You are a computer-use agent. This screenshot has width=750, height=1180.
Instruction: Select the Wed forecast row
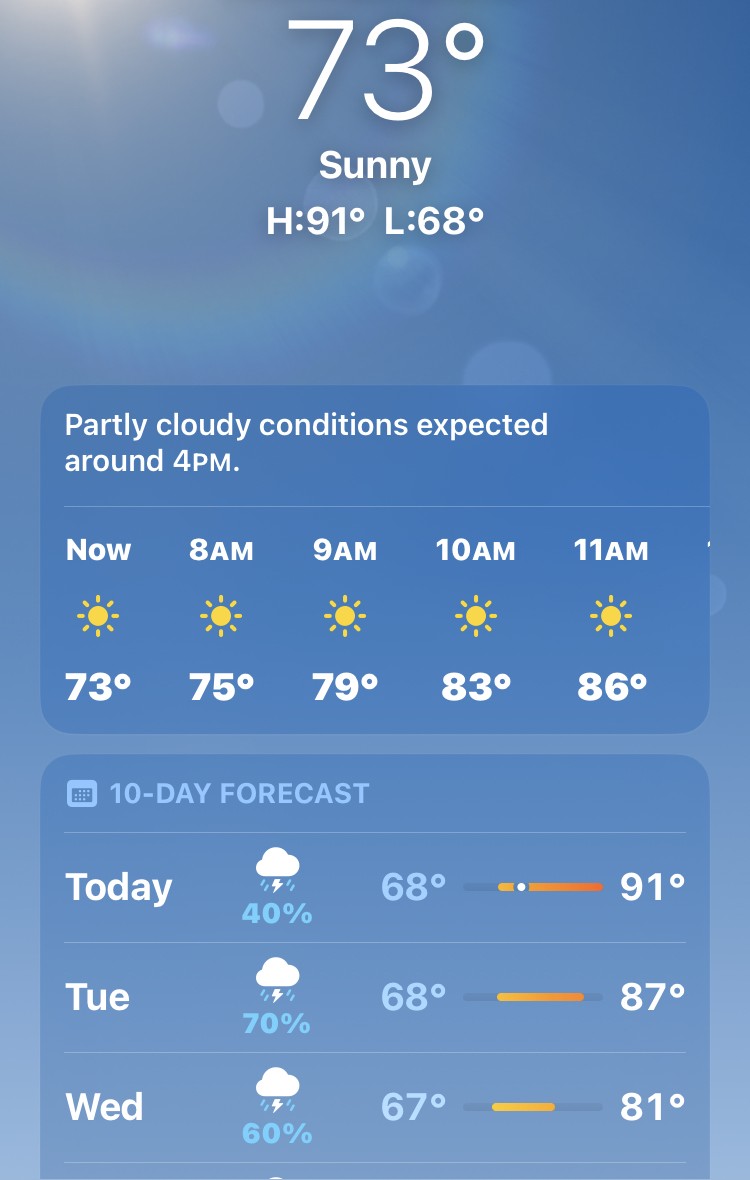click(x=374, y=1107)
